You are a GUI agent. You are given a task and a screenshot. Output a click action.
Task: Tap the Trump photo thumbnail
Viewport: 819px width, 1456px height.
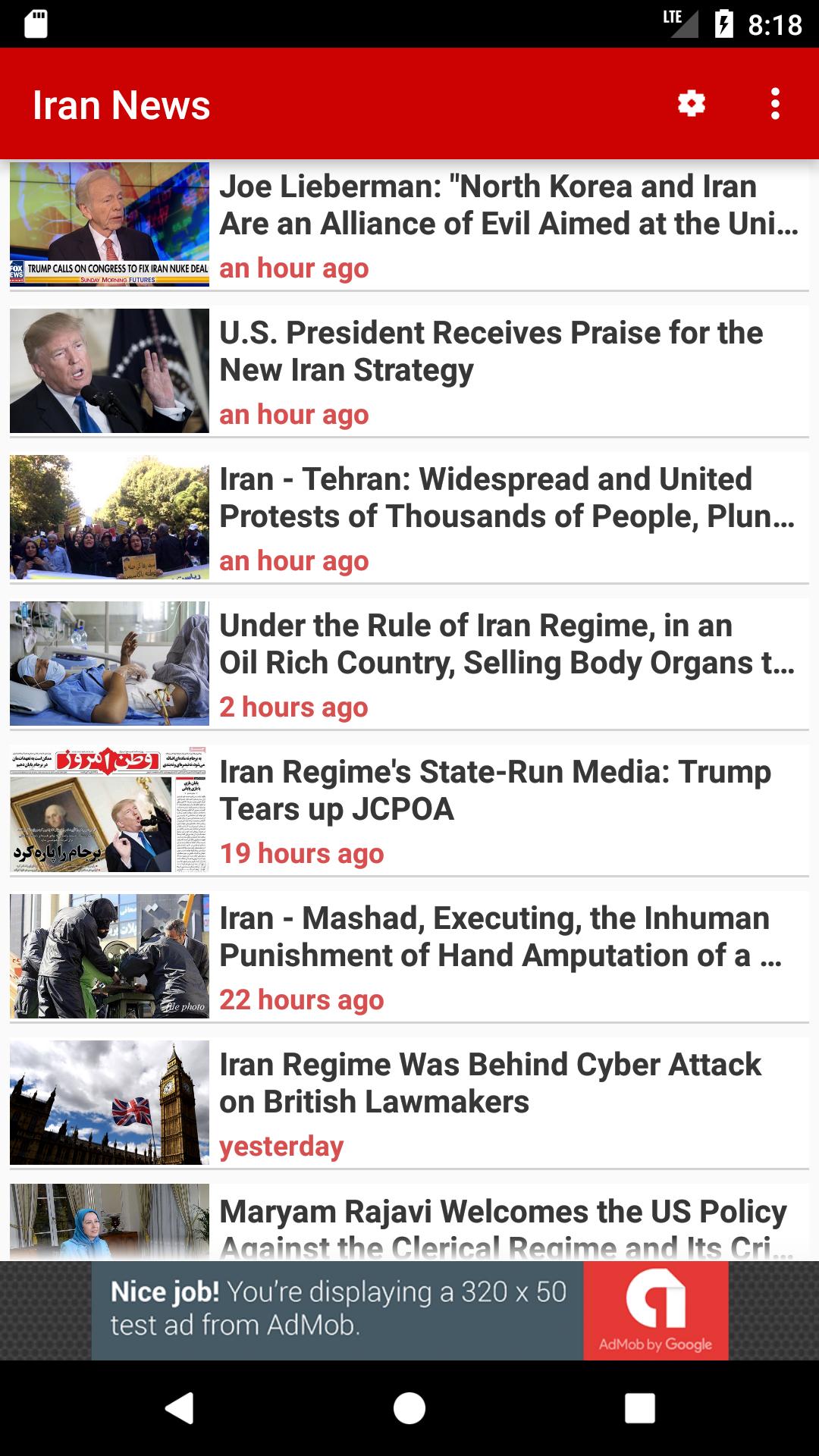click(111, 370)
